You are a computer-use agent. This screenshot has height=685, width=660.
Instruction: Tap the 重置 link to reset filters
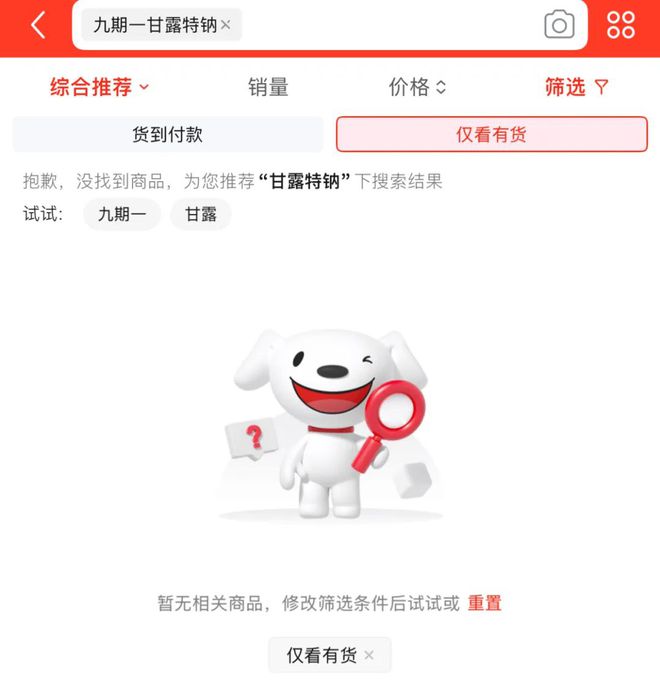pos(485,603)
